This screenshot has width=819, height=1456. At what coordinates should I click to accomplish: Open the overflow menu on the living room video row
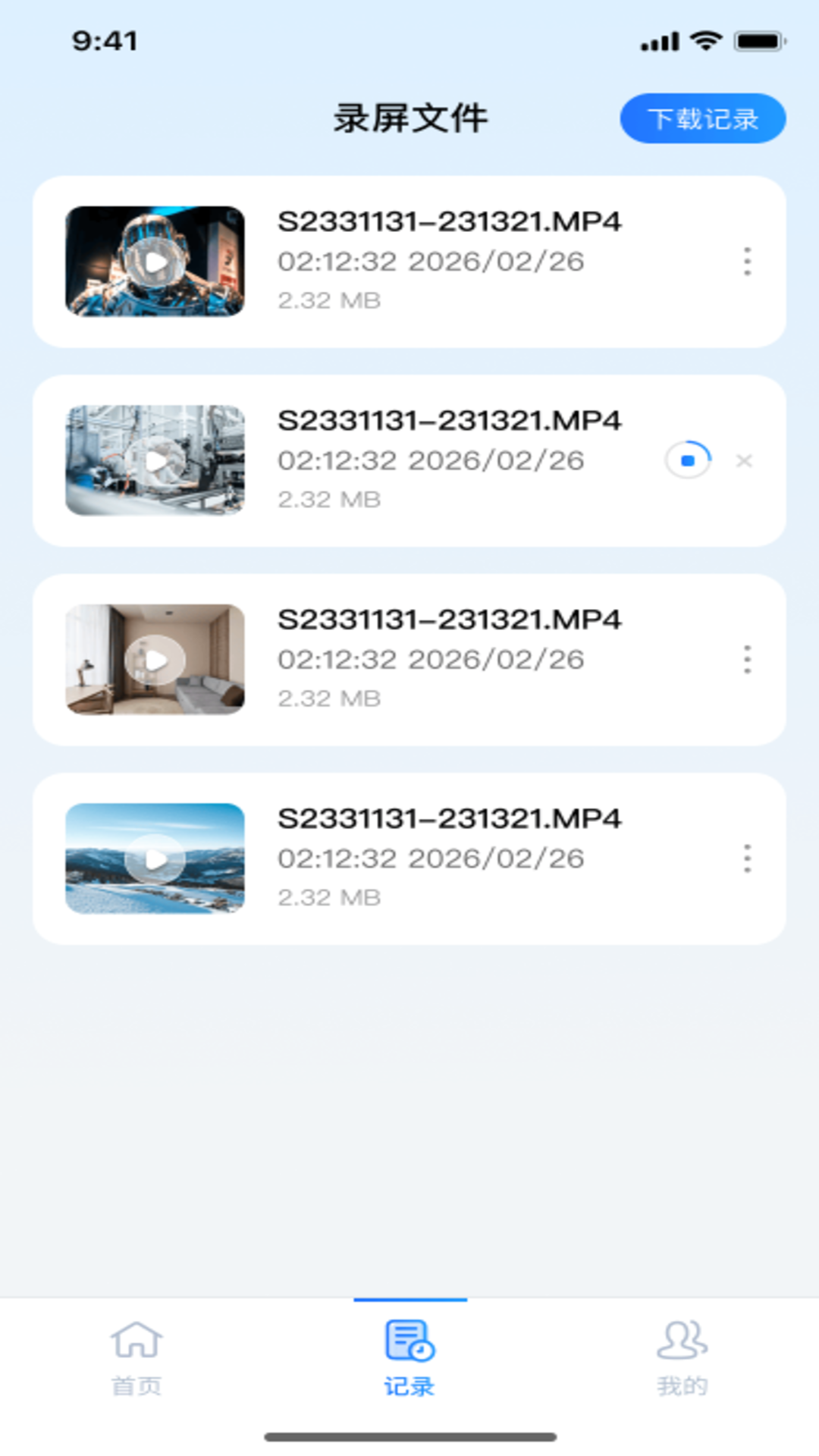point(747,660)
